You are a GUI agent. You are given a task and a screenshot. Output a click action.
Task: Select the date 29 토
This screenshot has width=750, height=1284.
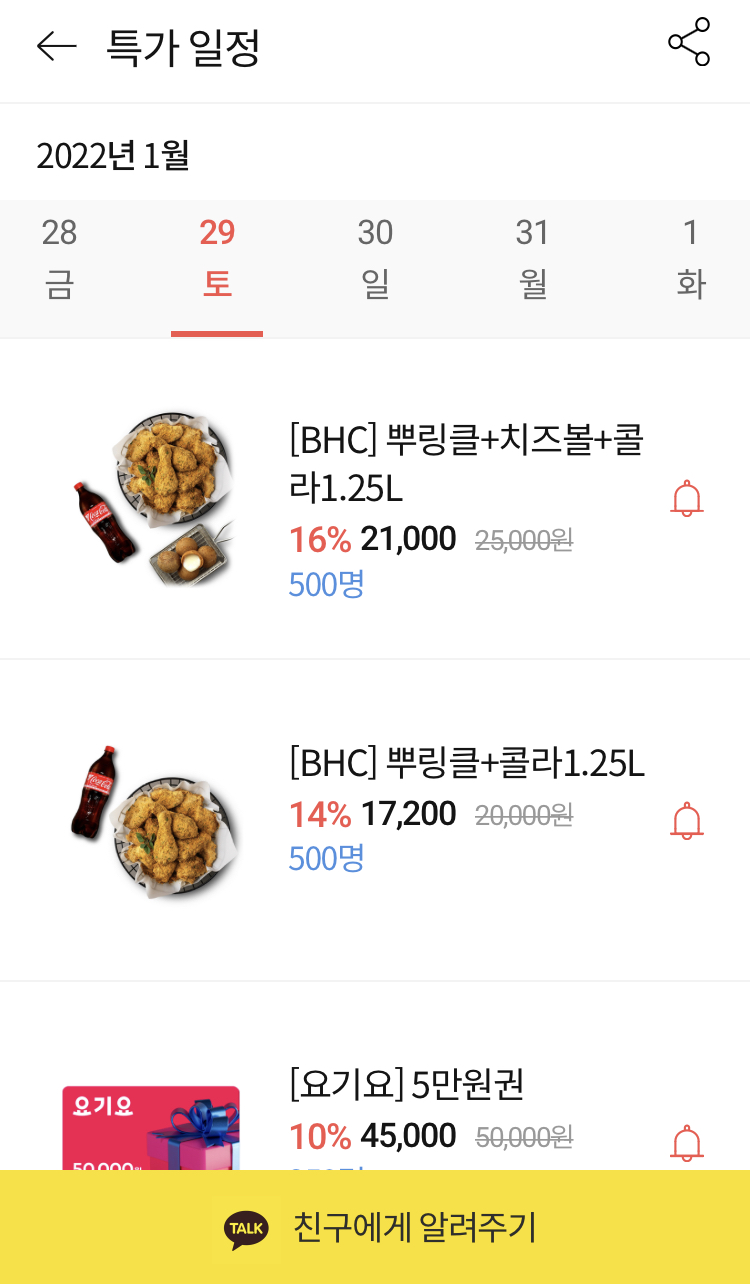click(217, 259)
